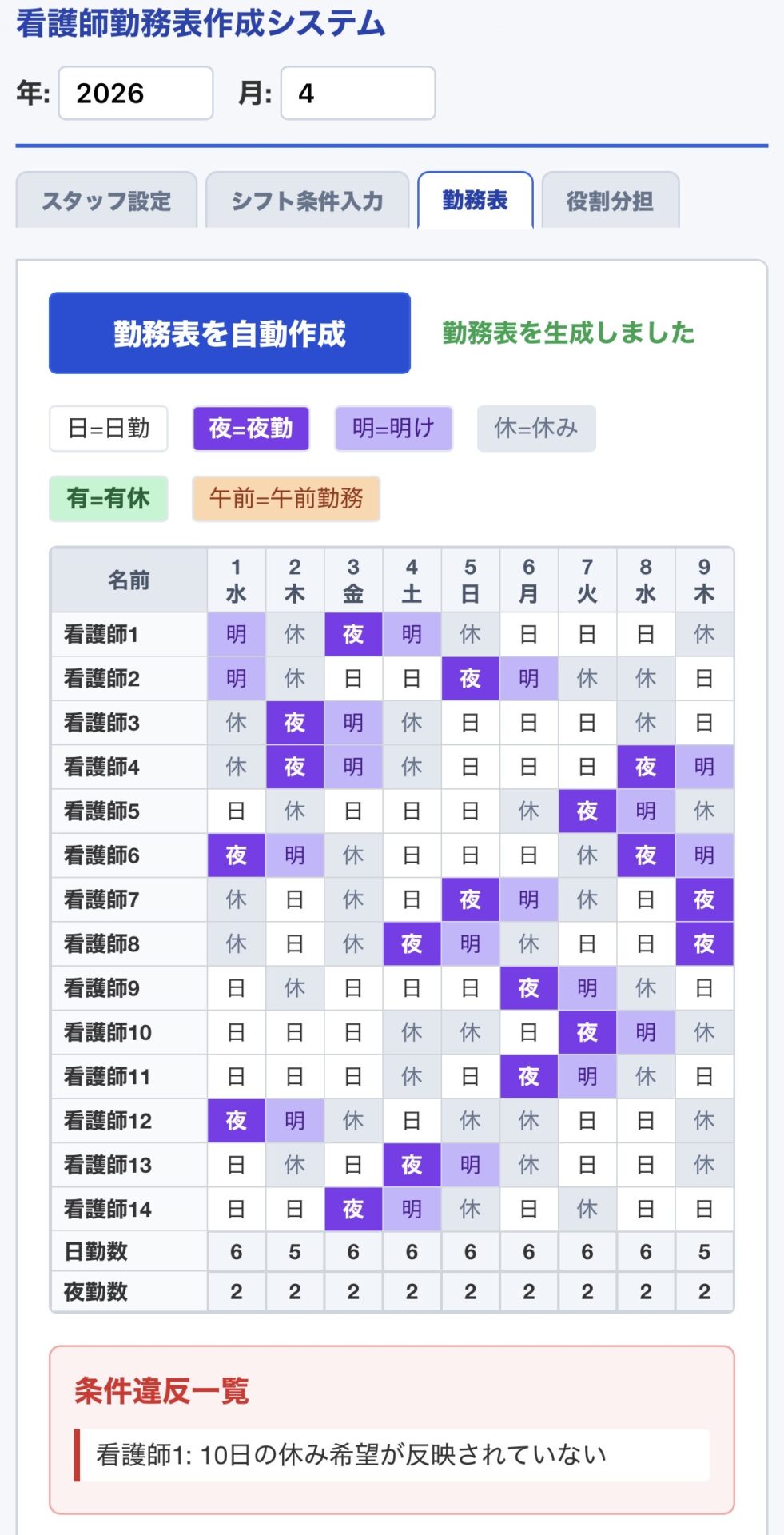The height and width of the screenshot is (1535, 784).
Task: Click the 有=有休 legend badge
Action: click(109, 498)
